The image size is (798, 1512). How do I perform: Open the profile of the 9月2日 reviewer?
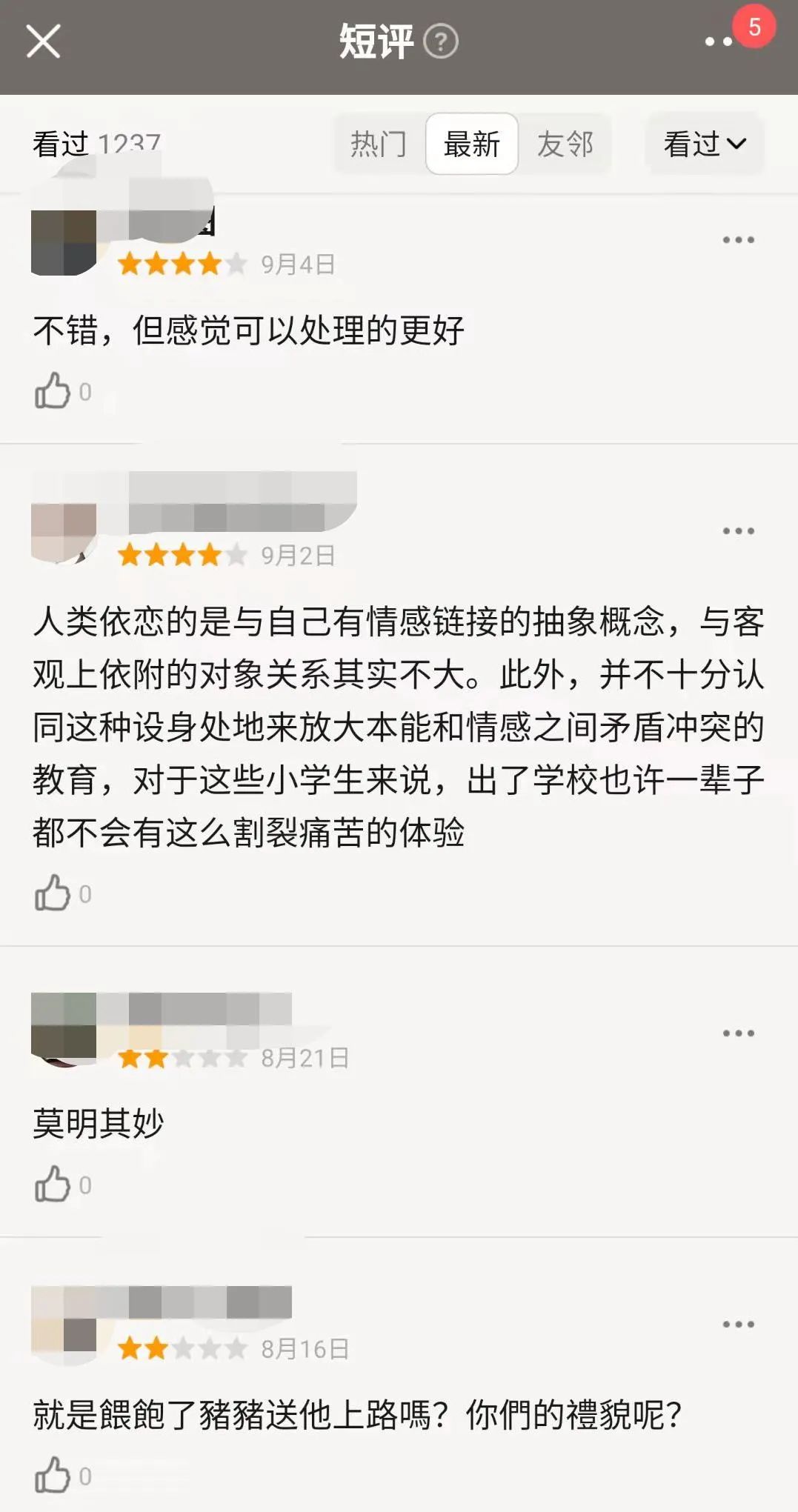tap(64, 531)
